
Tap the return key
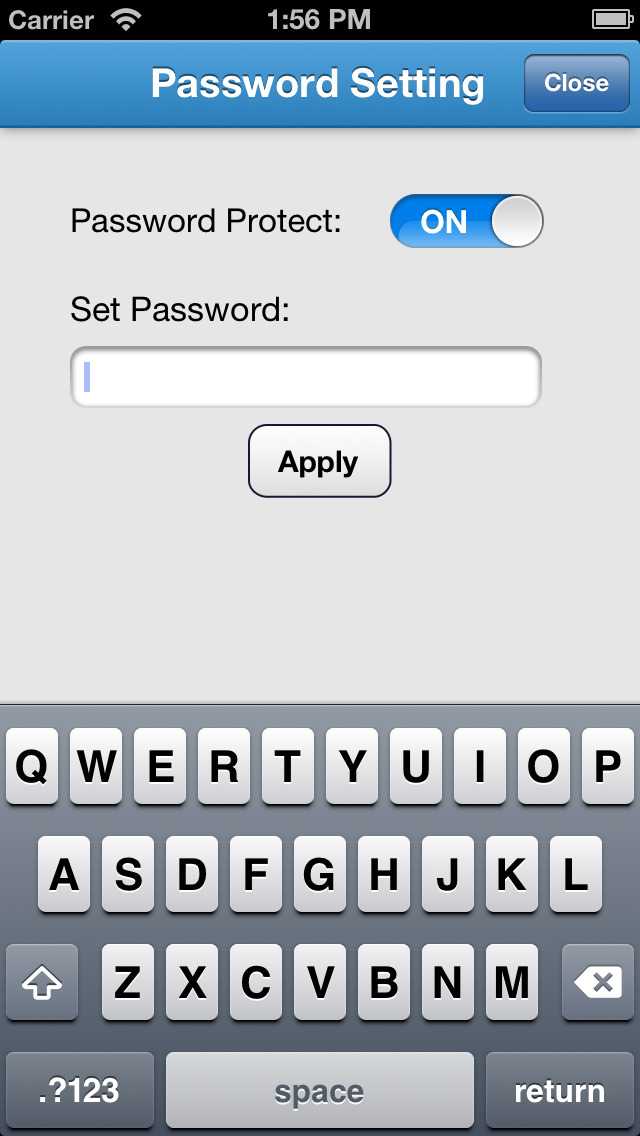(x=560, y=1090)
